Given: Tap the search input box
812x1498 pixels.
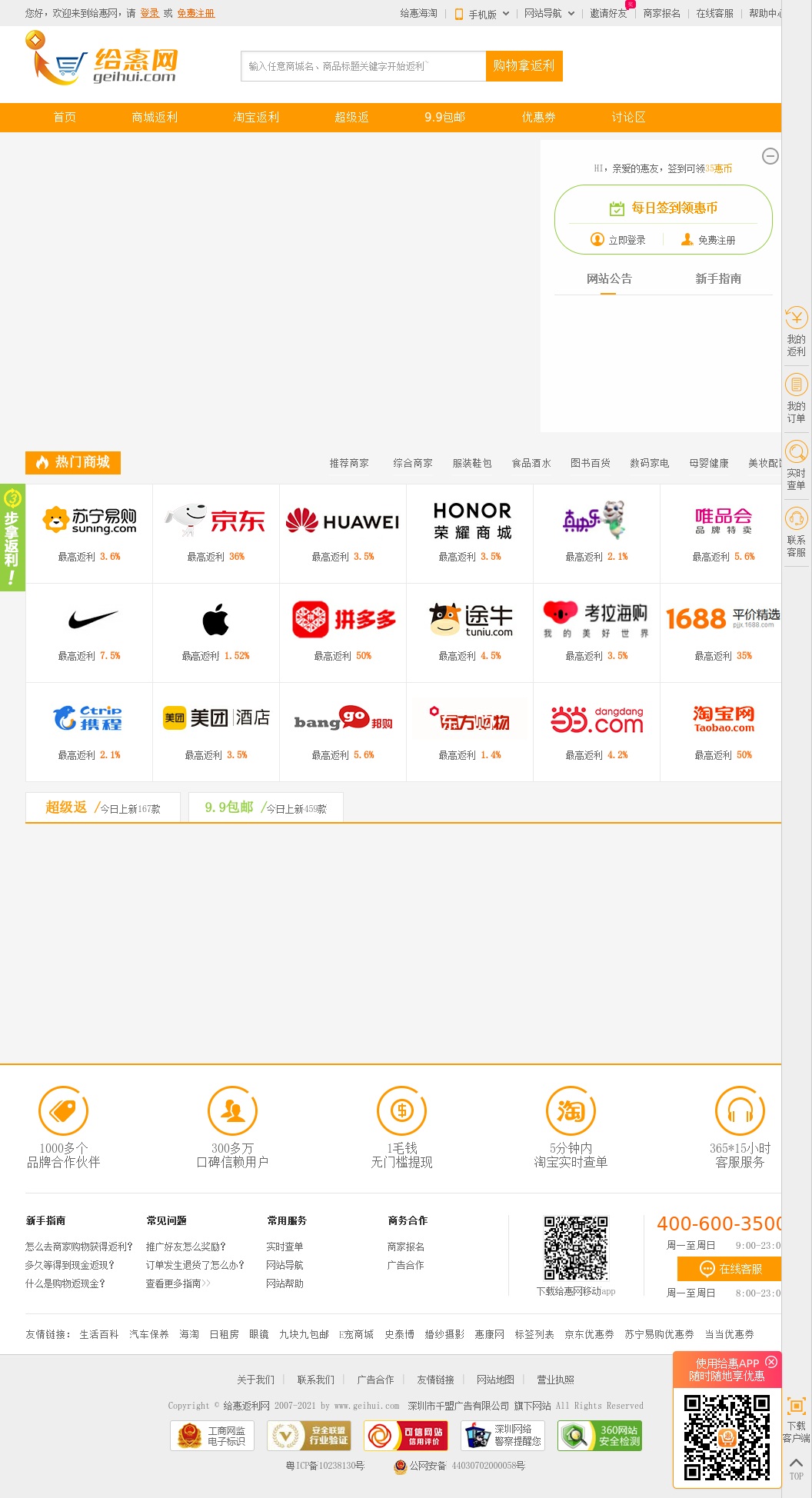Looking at the screenshot, I should pos(363,66).
